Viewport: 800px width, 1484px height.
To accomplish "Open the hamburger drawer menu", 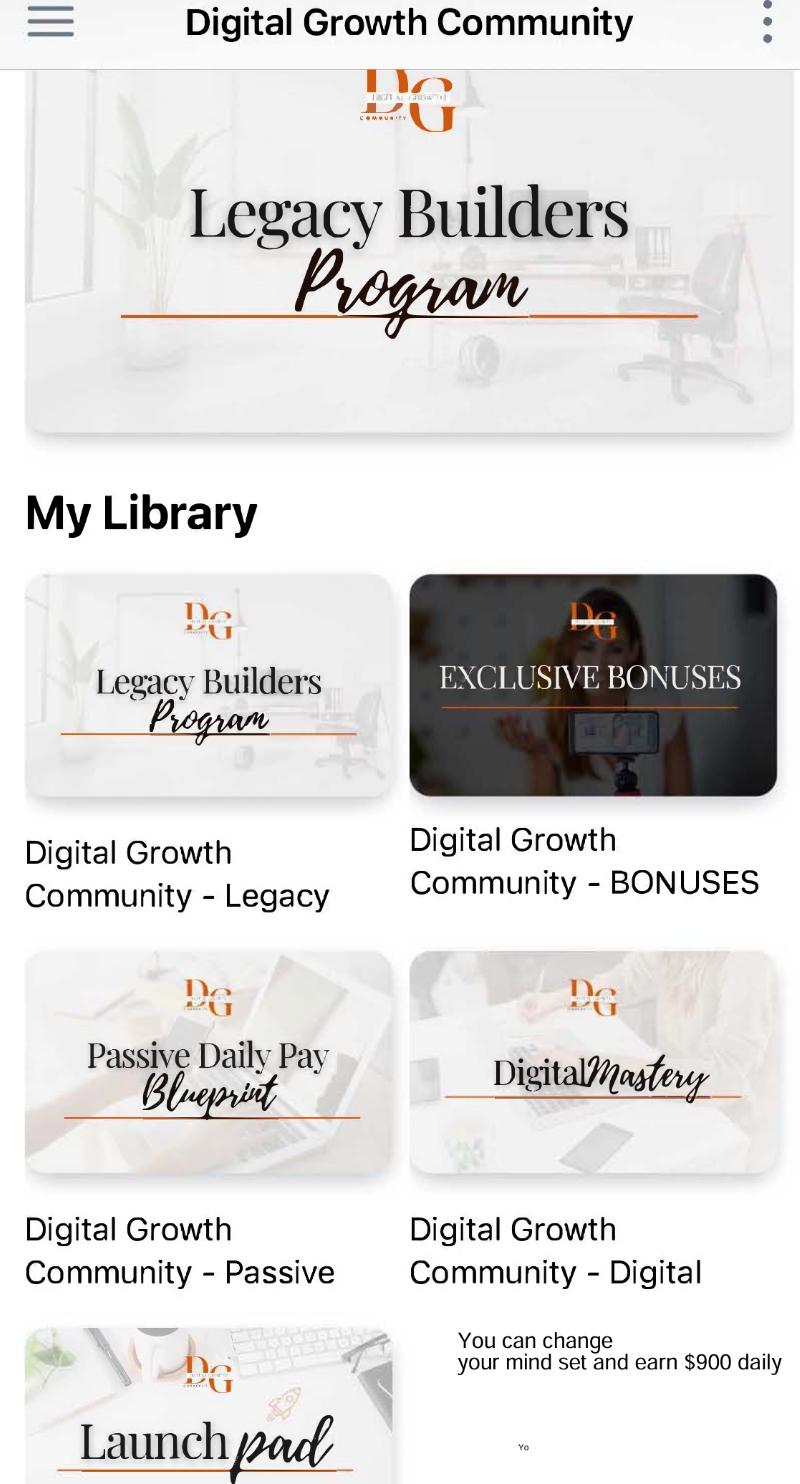I will pos(51,21).
